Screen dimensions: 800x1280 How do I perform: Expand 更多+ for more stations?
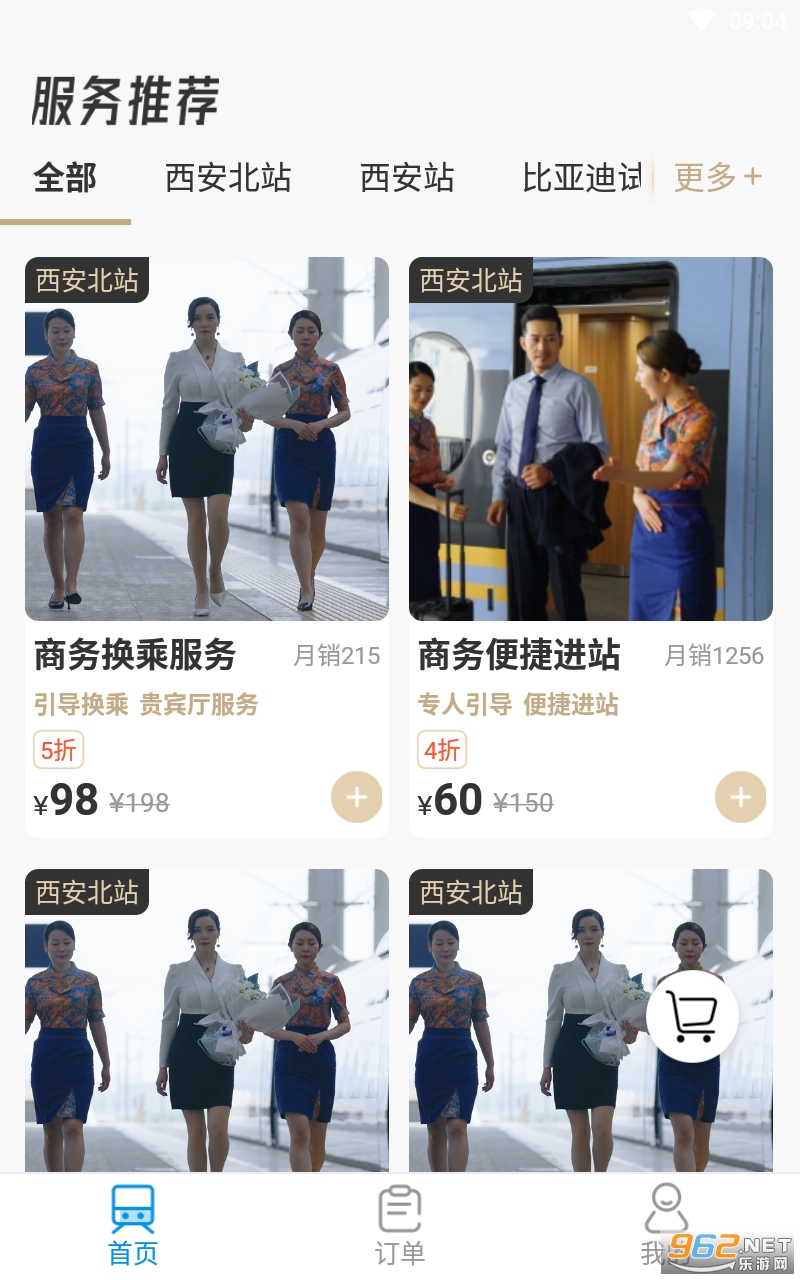718,178
